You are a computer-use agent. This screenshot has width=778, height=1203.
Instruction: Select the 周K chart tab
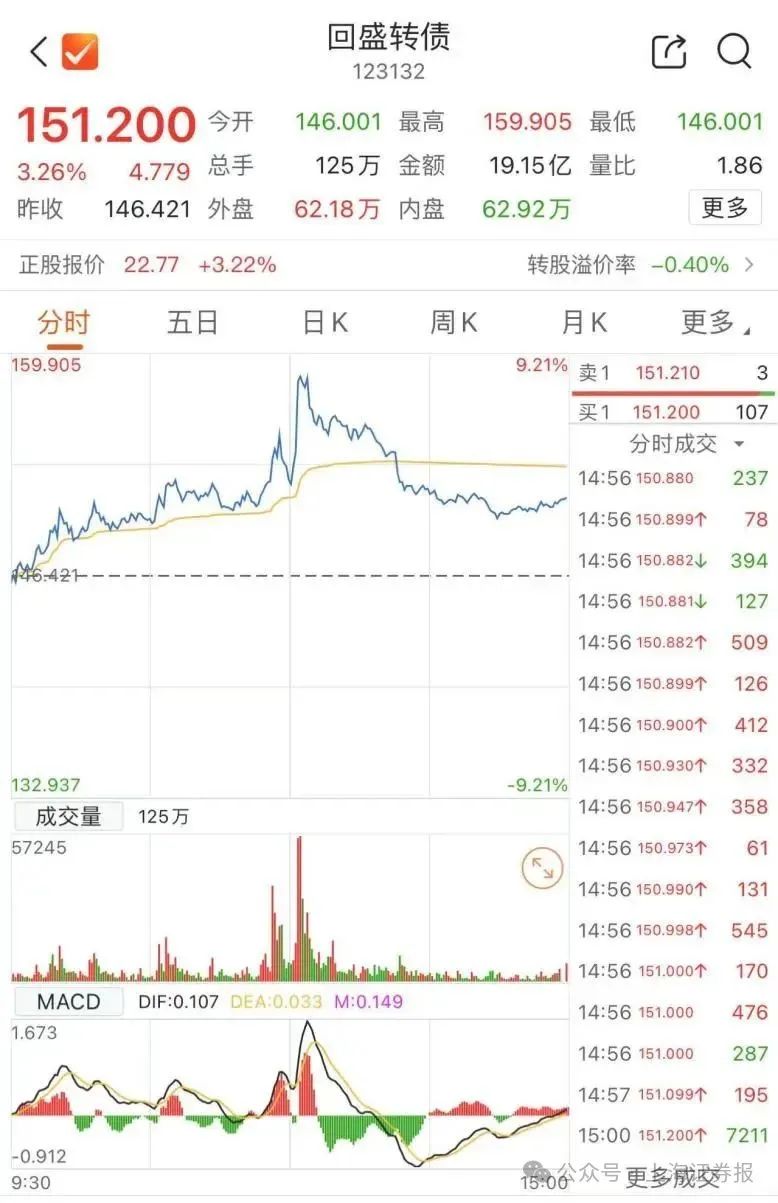[454, 322]
